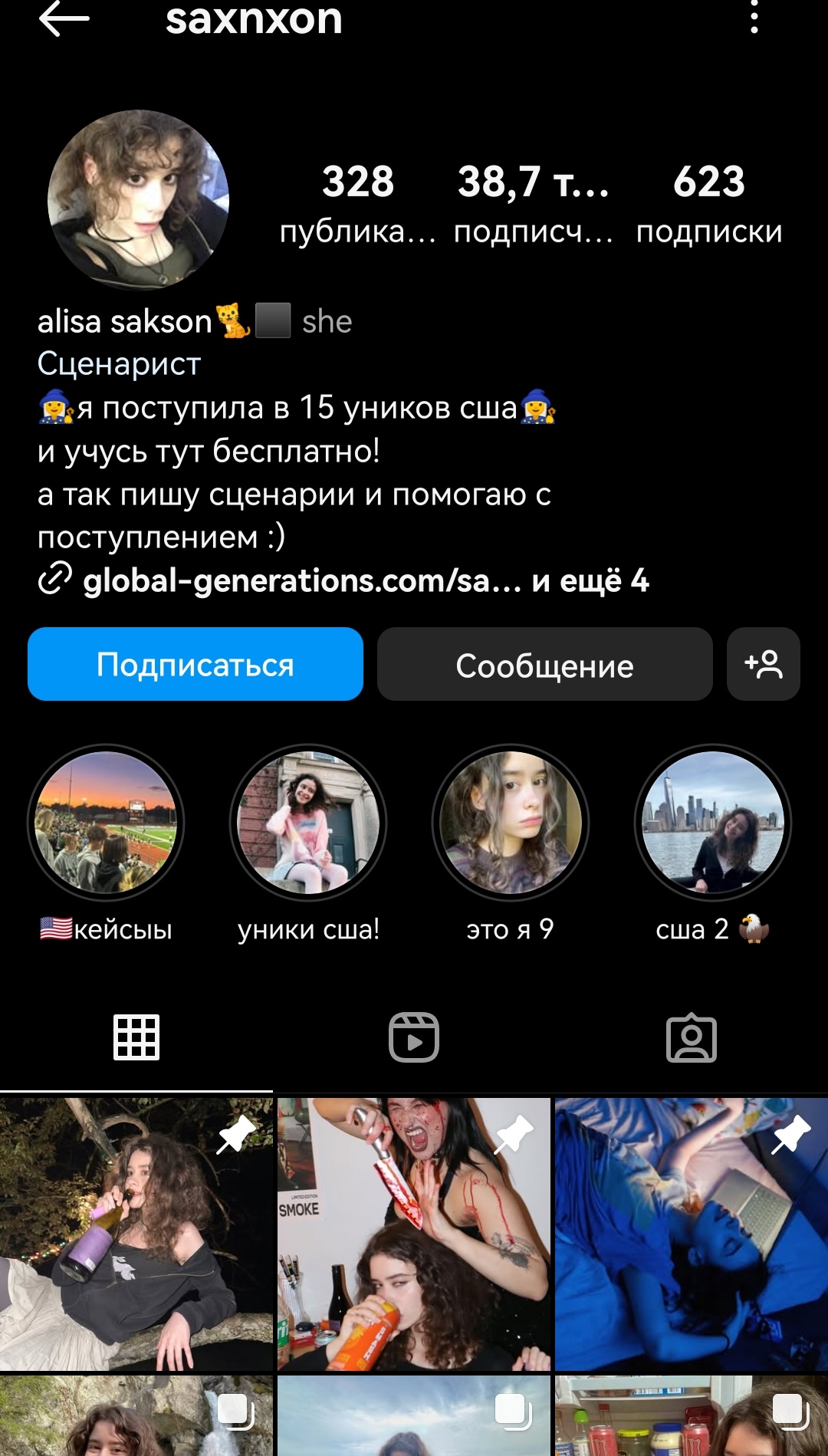Switch to the tagged photos tab
The height and width of the screenshot is (1456, 828).
point(692,1037)
